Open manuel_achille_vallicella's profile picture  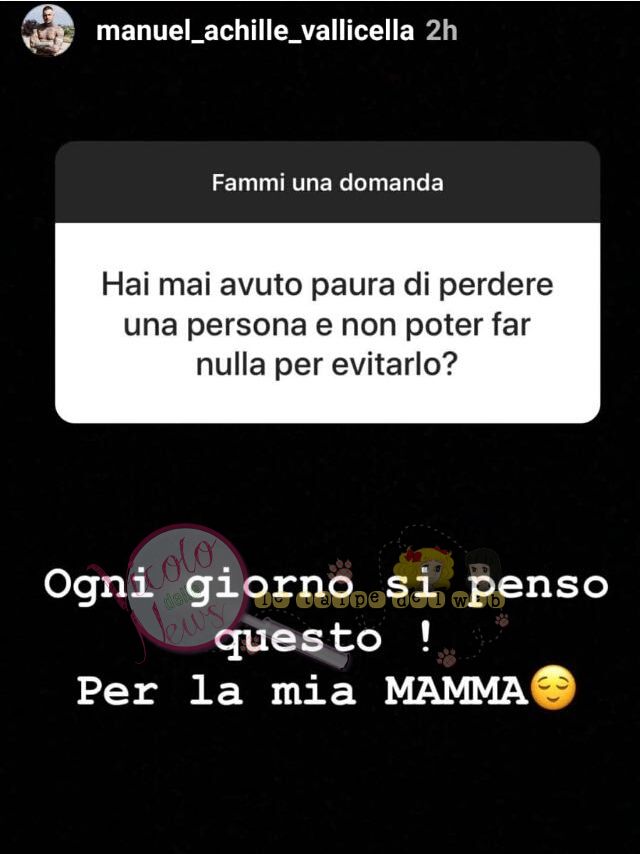[48, 30]
